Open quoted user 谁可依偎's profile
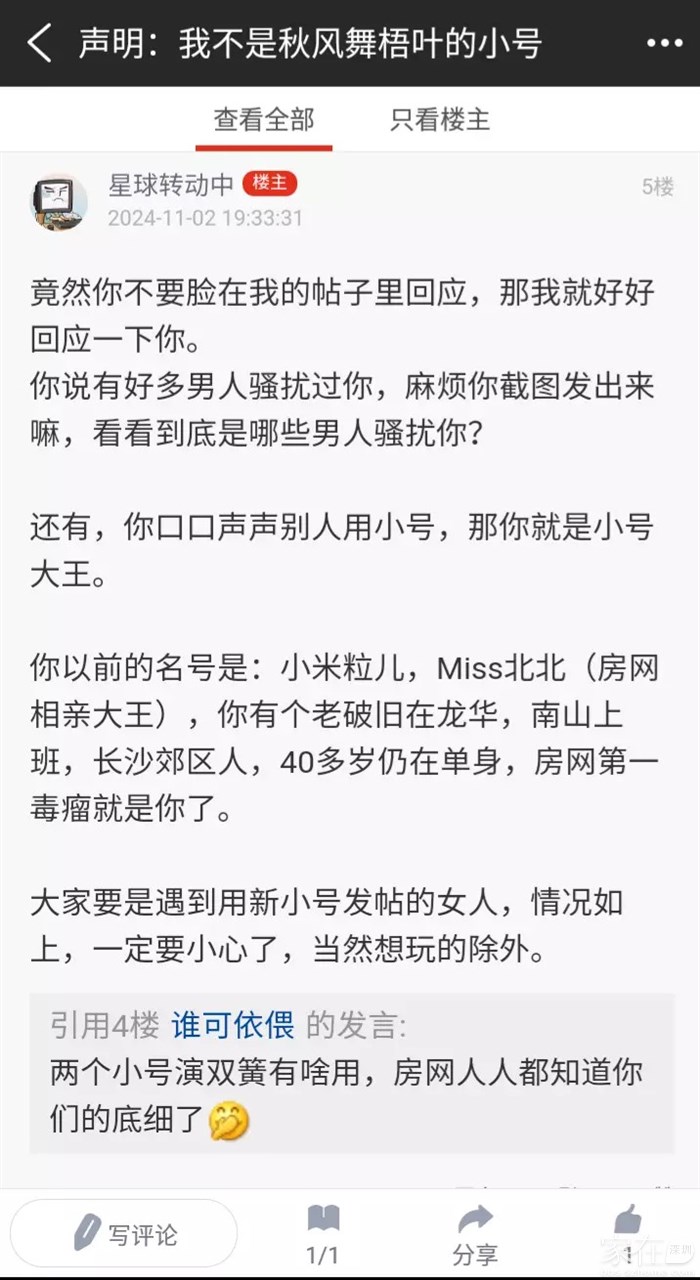 pos(233,1025)
